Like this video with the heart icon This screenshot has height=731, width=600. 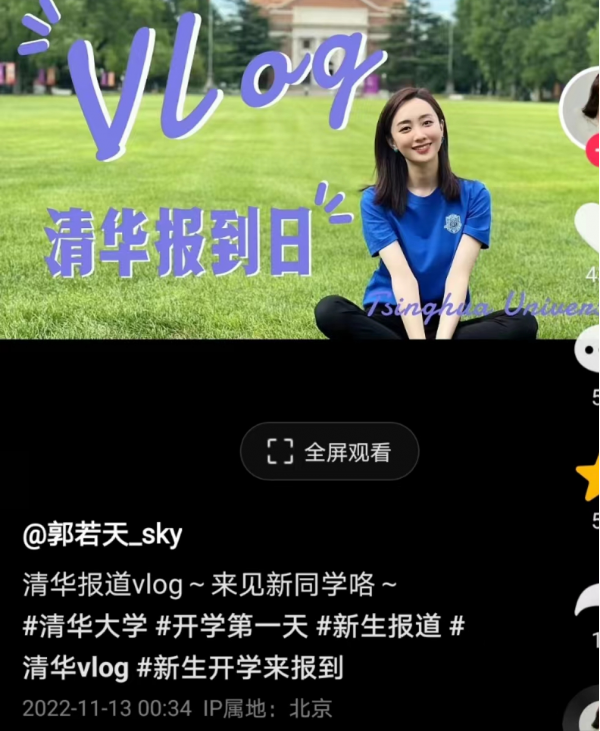tap(590, 228)
